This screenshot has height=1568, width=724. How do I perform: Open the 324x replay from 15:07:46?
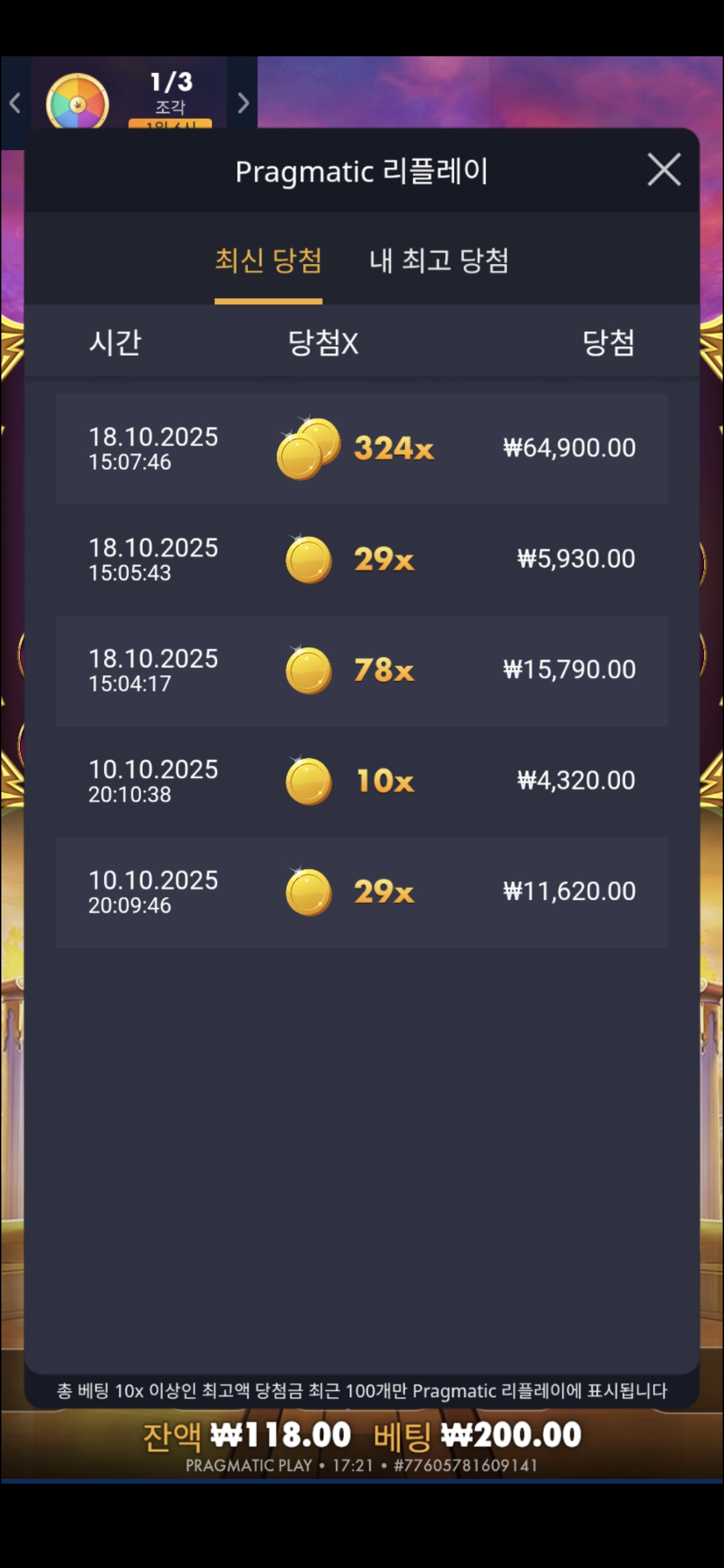coord(362,448)
